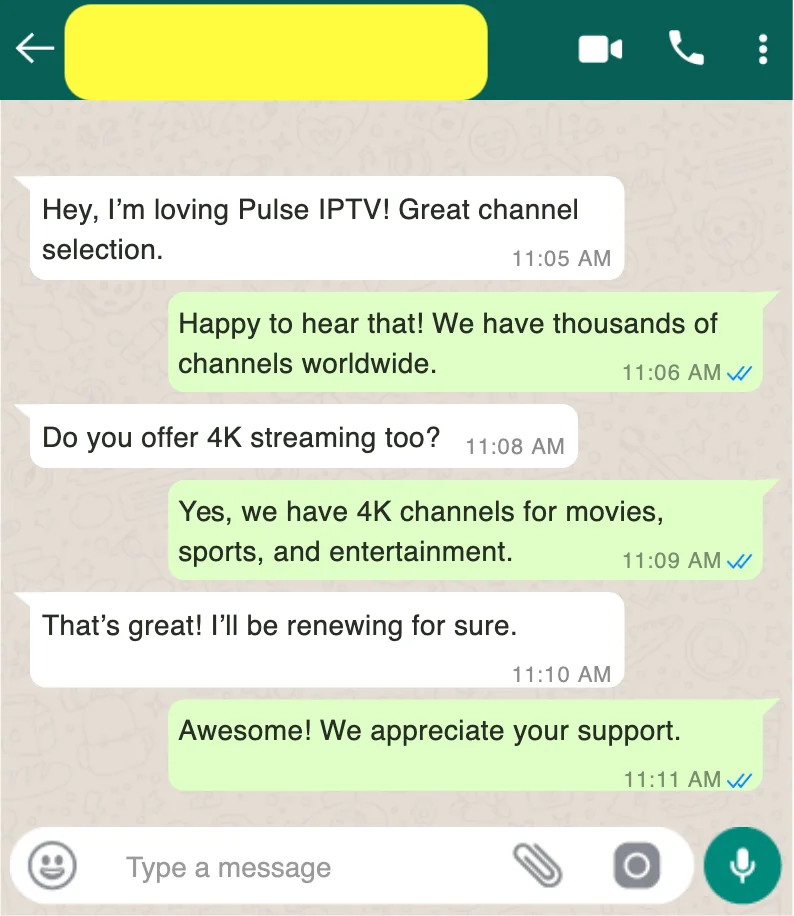Open the camera from the message bar
This screenshot has width=794, height=916.
pos(637,865)
